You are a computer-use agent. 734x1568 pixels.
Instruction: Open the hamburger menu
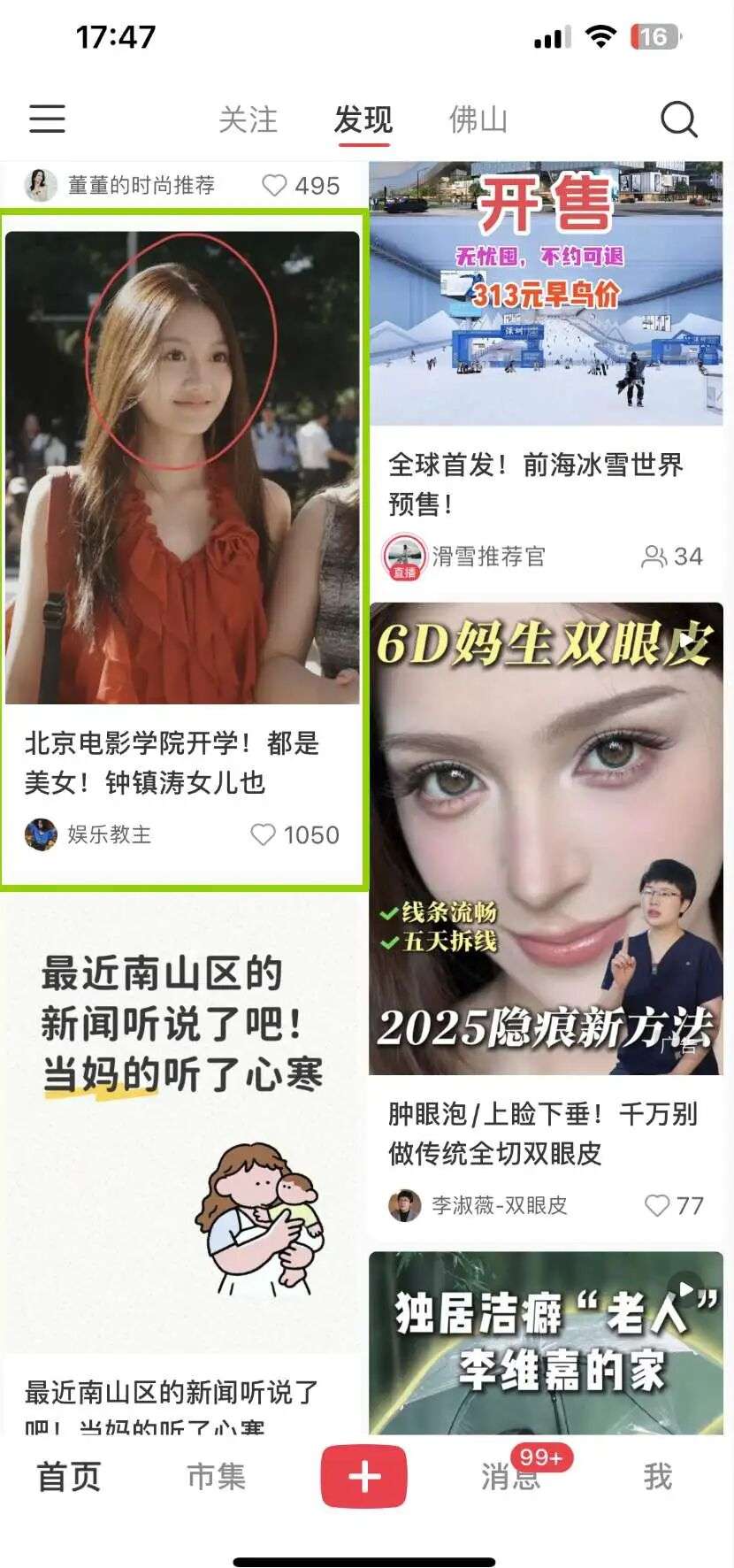coord(47,119)
